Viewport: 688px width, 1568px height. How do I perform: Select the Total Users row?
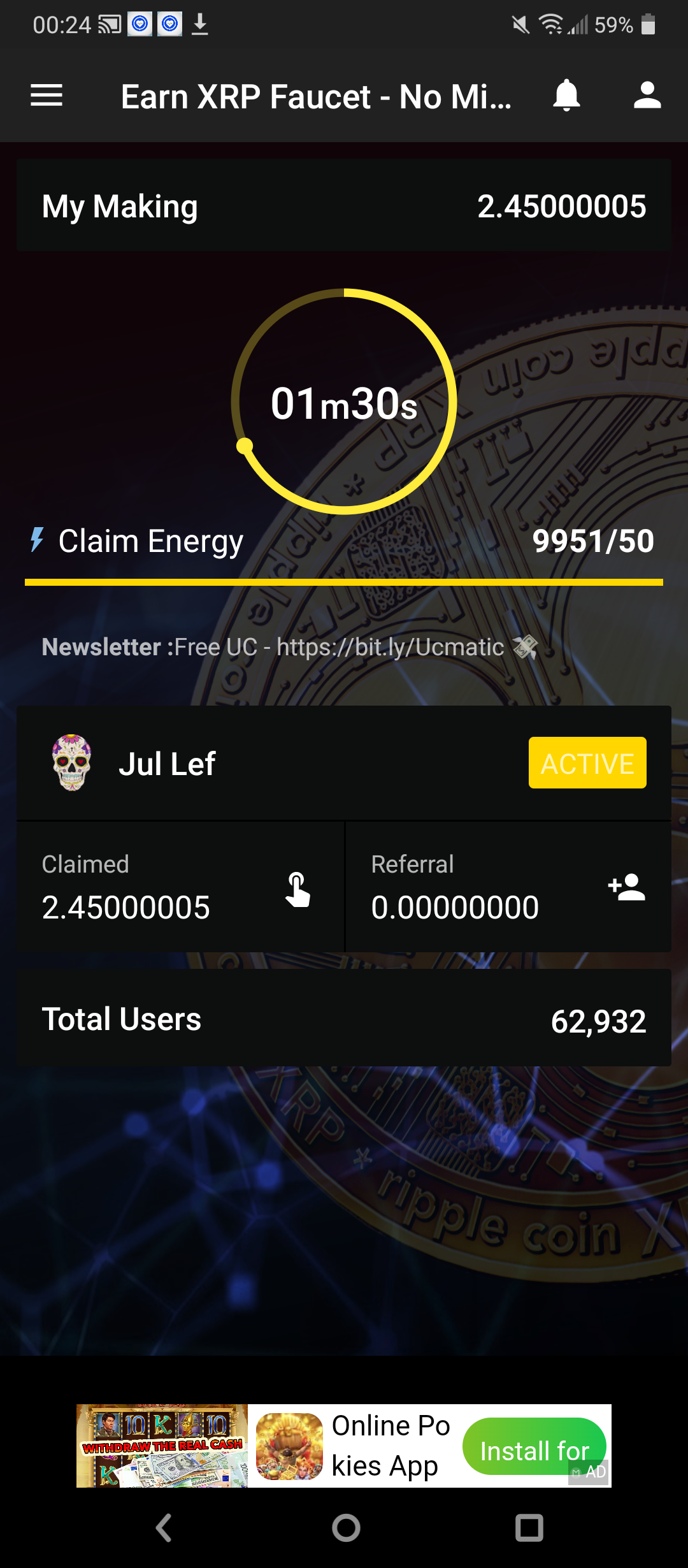click(x=344, y=1019)
